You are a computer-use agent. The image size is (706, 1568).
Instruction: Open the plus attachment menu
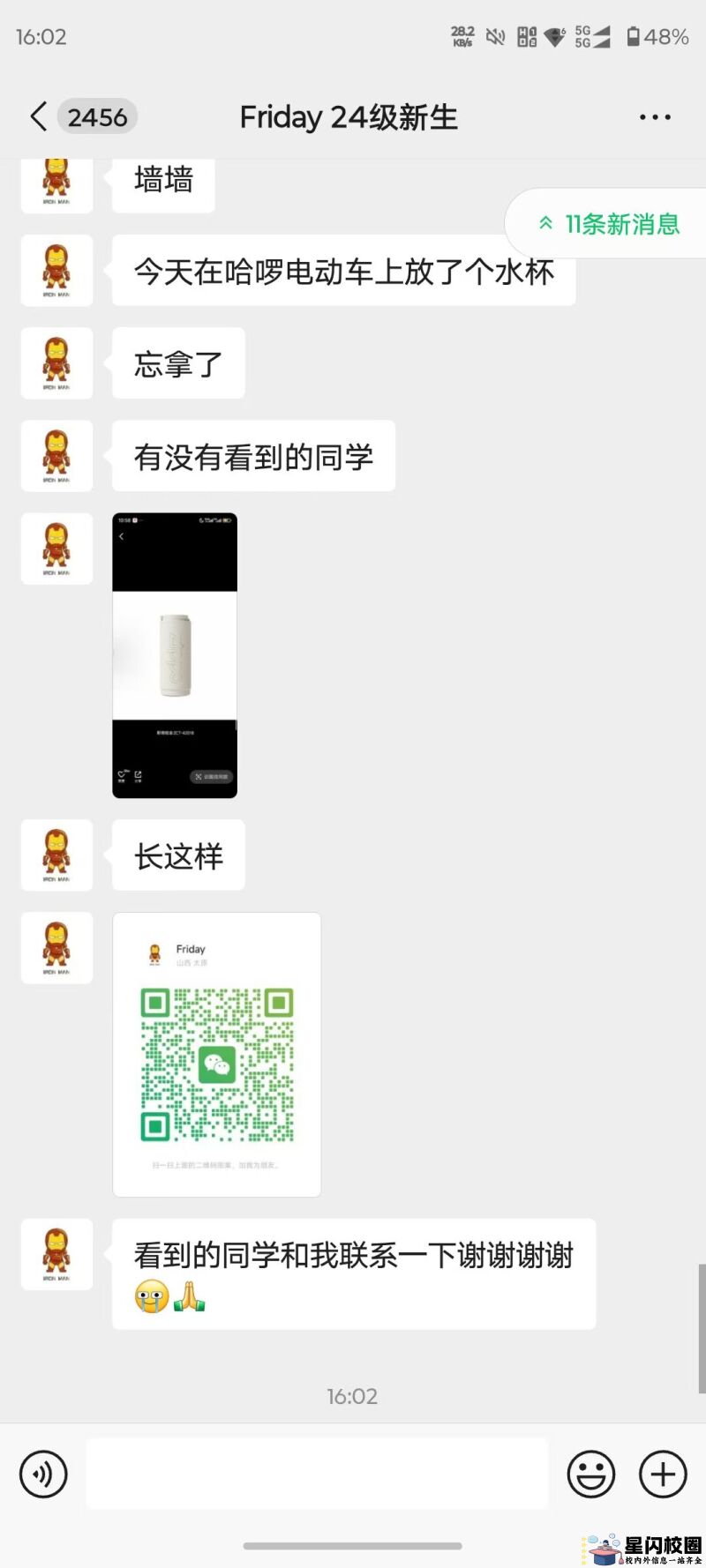(663, 1474)
